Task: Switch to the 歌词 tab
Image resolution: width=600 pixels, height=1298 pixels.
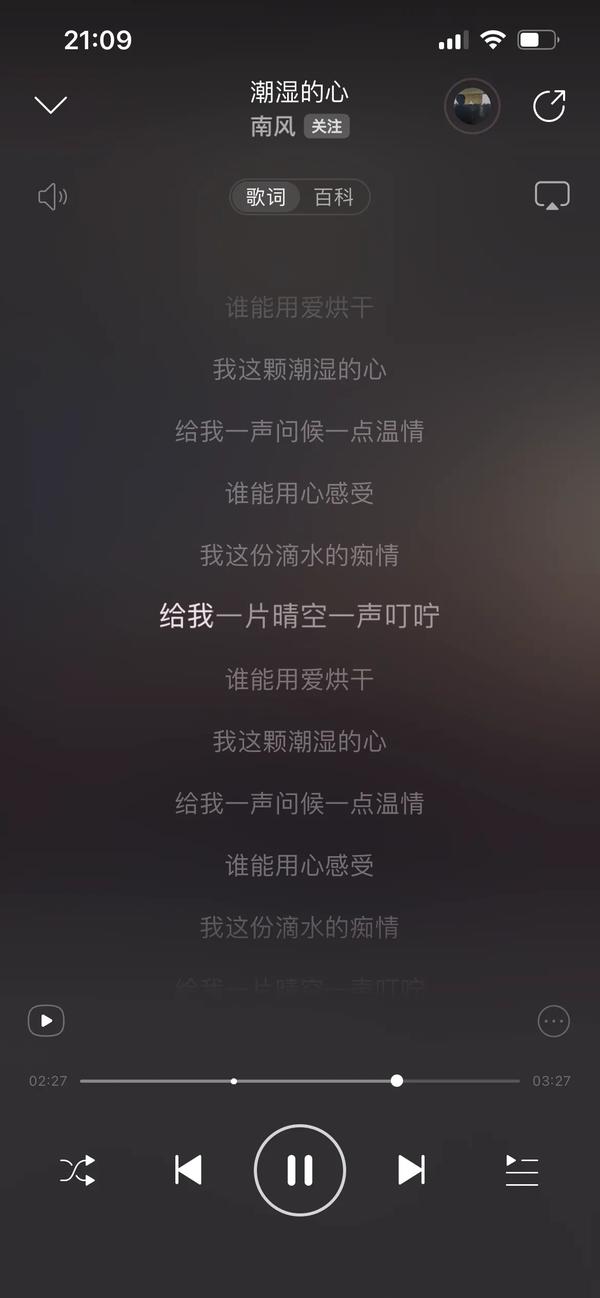Action: click(x=266, y=197)
